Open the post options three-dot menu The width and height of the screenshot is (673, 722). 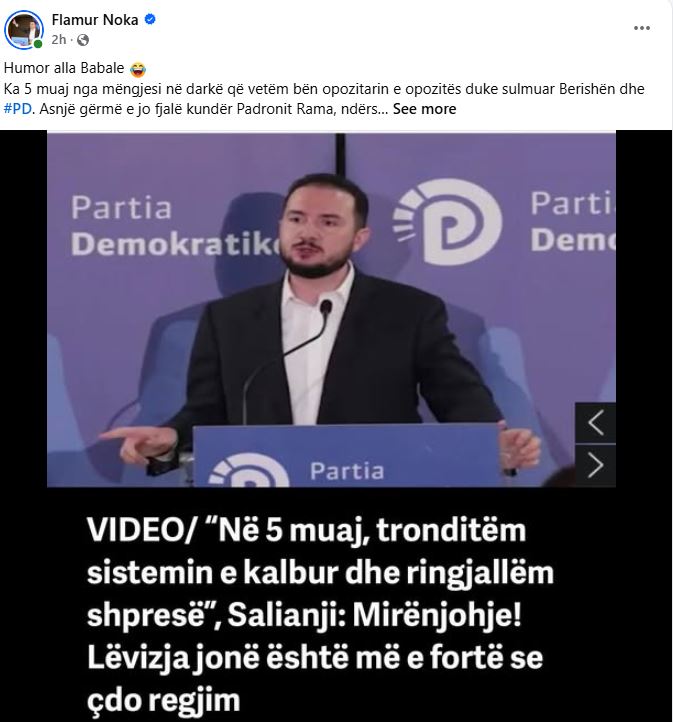coord(642,28)
